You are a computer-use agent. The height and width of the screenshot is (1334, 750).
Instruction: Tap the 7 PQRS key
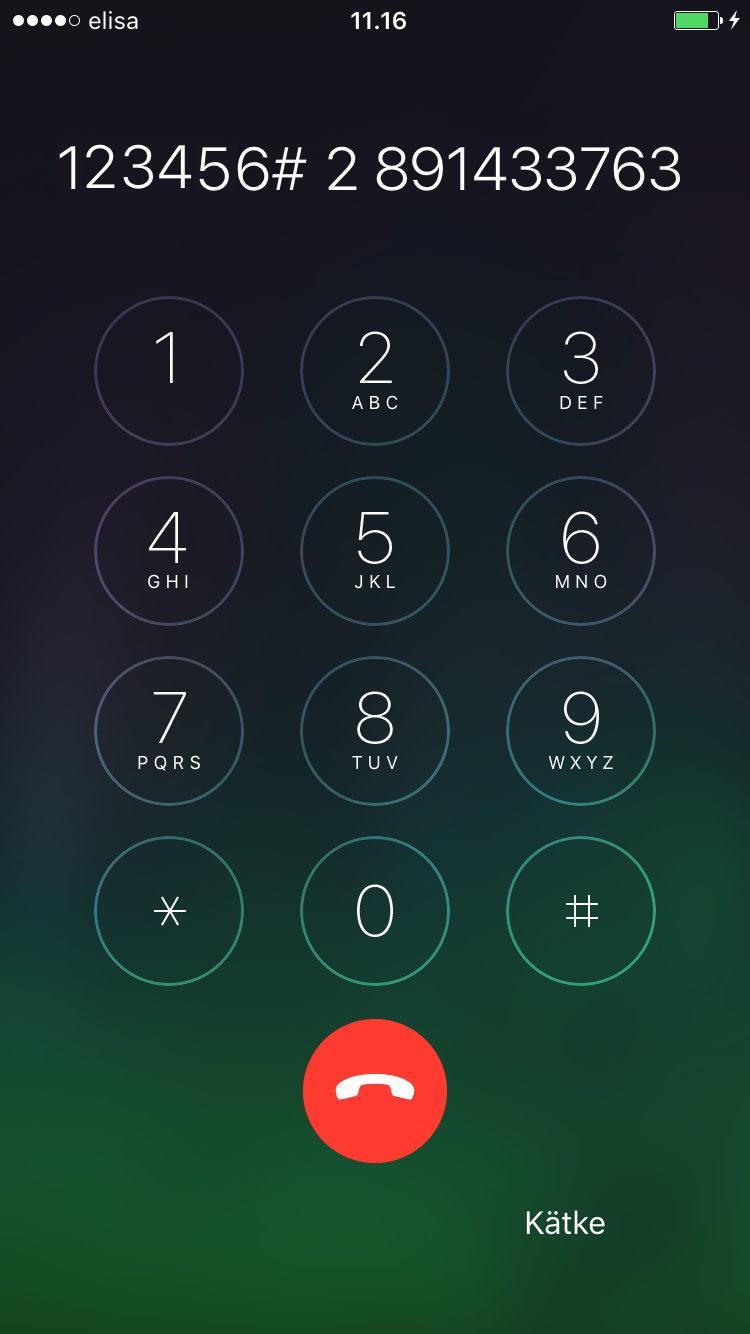(169, 731)
